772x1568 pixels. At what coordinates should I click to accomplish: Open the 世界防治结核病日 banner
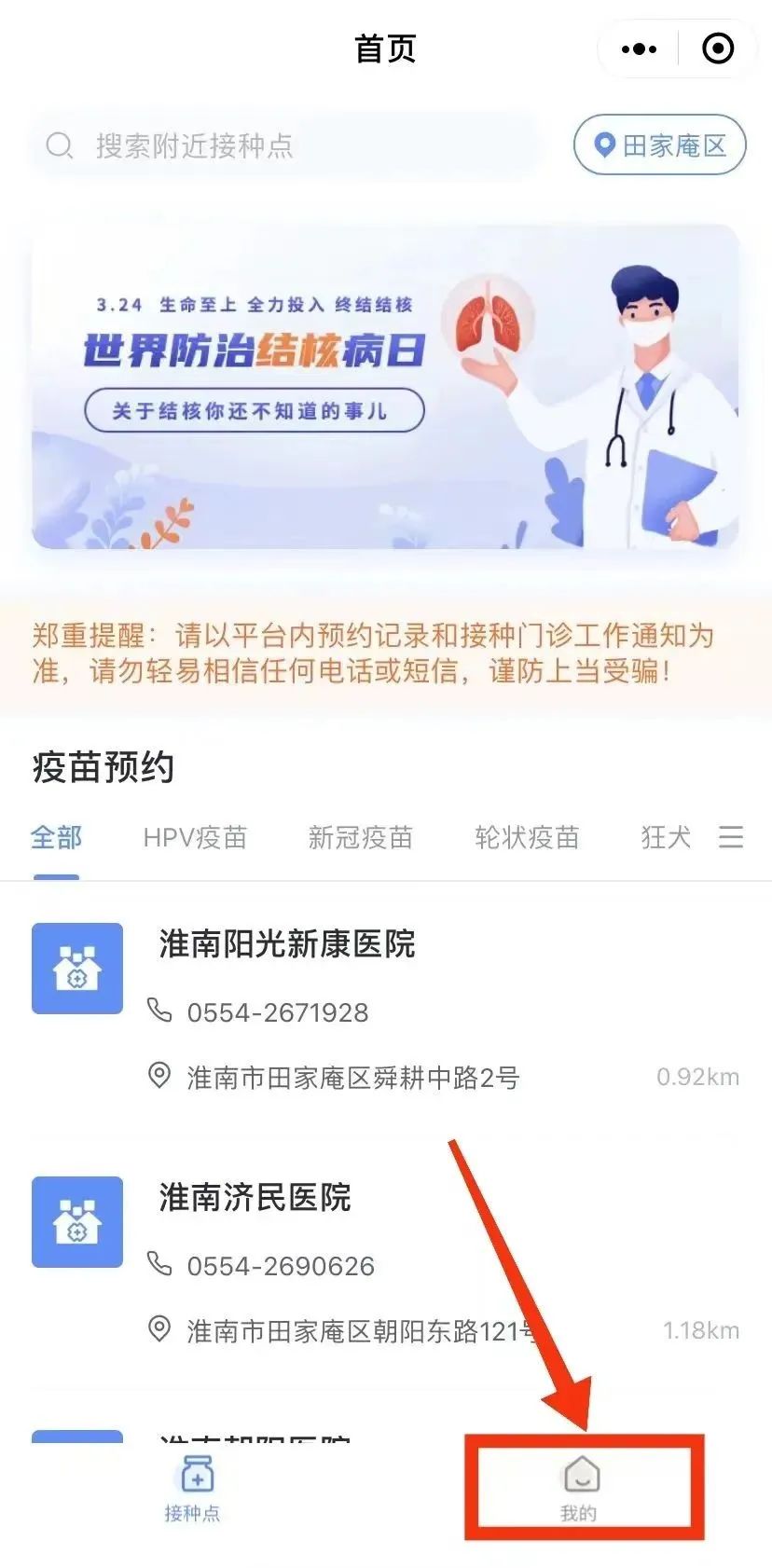tap(385, 386)
